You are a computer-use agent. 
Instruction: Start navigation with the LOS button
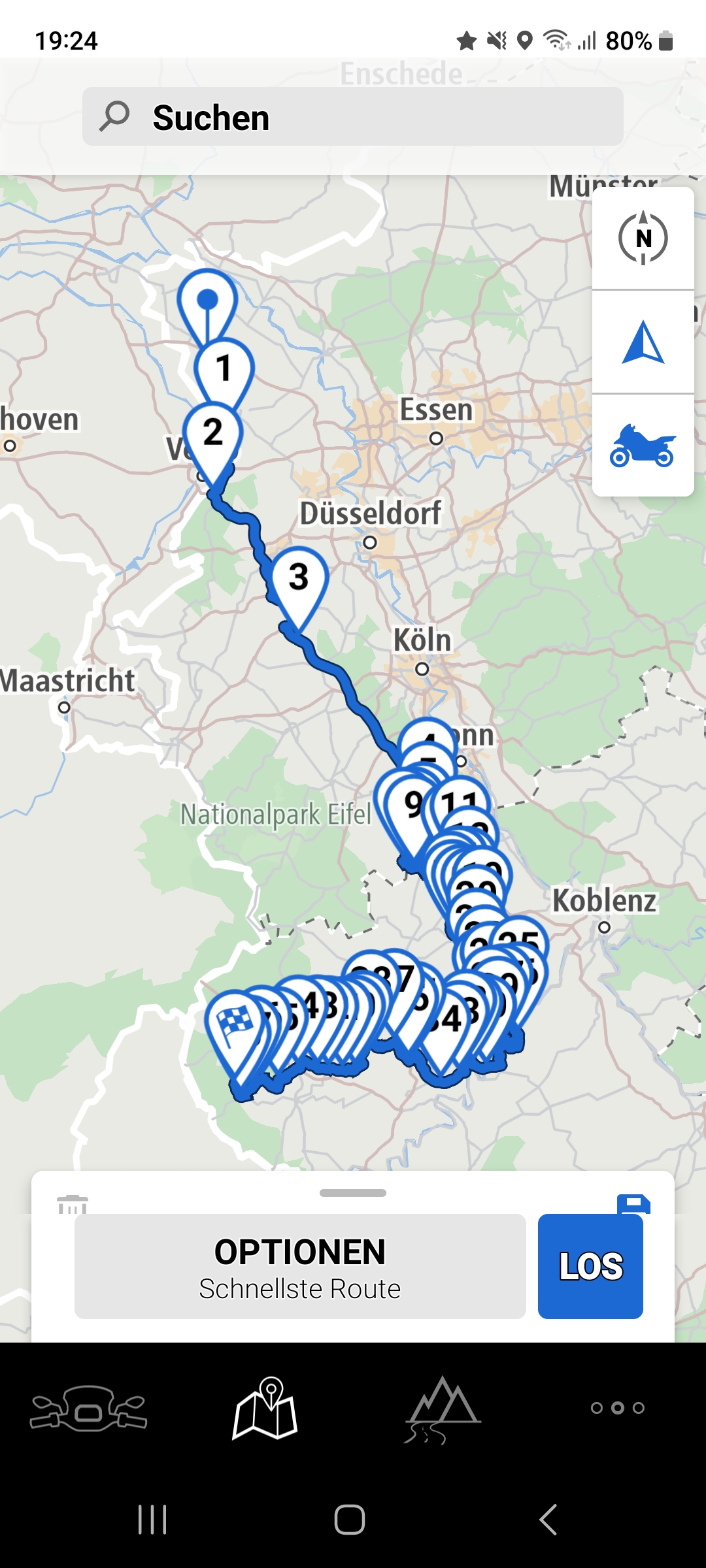pyautogui.click(x=590, y=1266)
